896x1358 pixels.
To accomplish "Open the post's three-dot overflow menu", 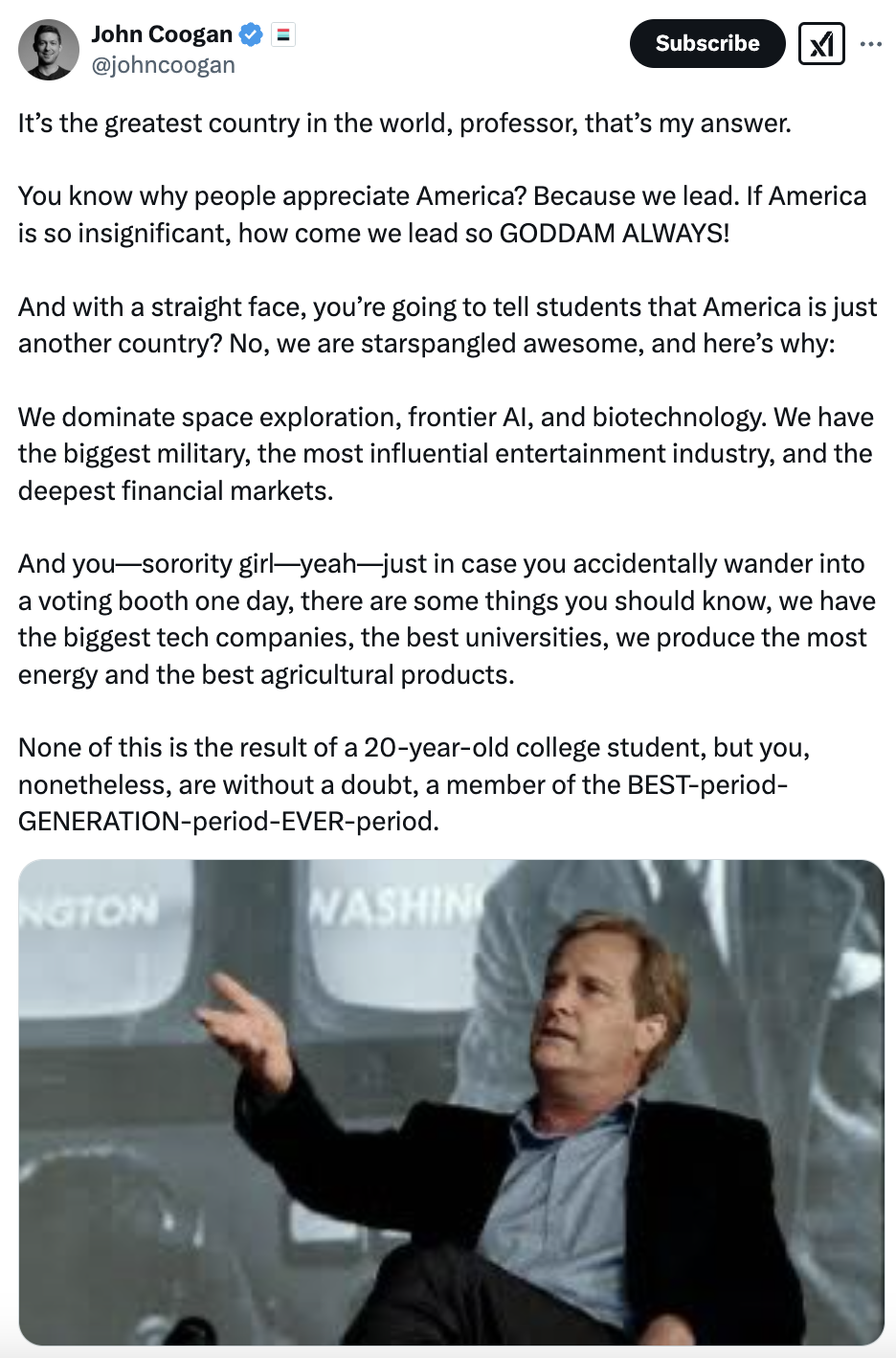I will coord(870,44).
